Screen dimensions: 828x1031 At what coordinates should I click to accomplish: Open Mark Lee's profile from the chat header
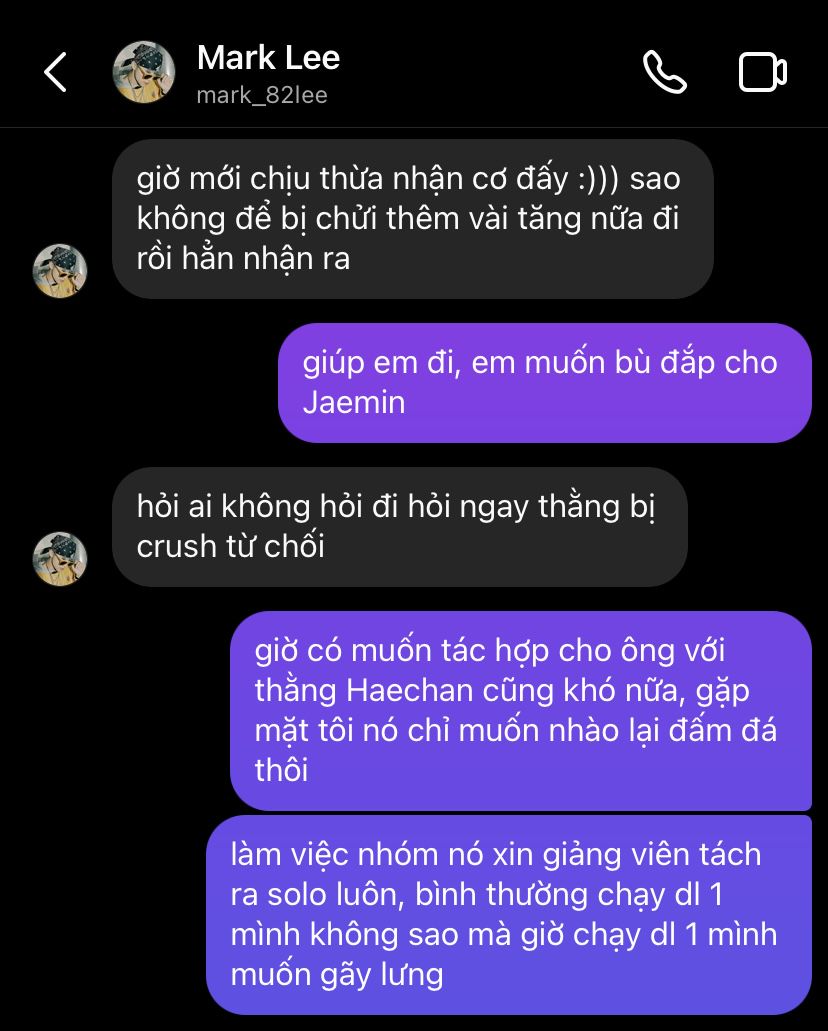tap(267, 72)
